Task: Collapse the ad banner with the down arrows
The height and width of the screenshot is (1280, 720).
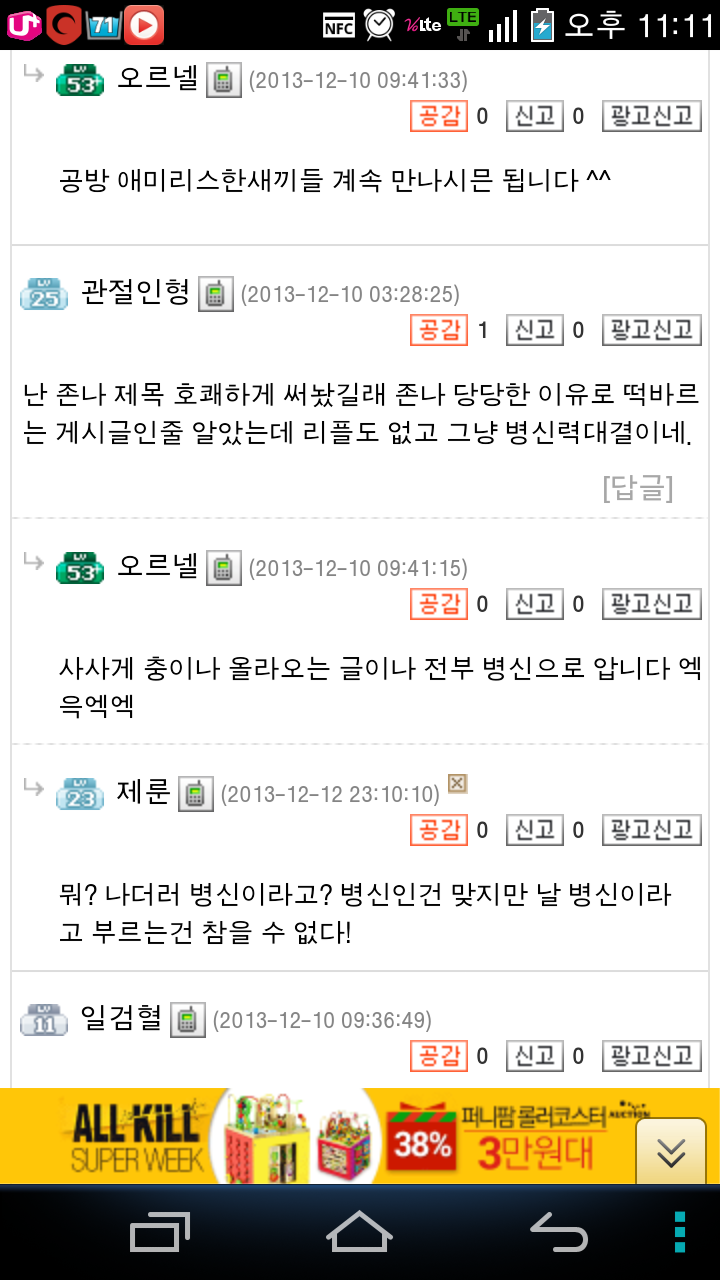Action: pyautogui.click(x=670, y=1150)
